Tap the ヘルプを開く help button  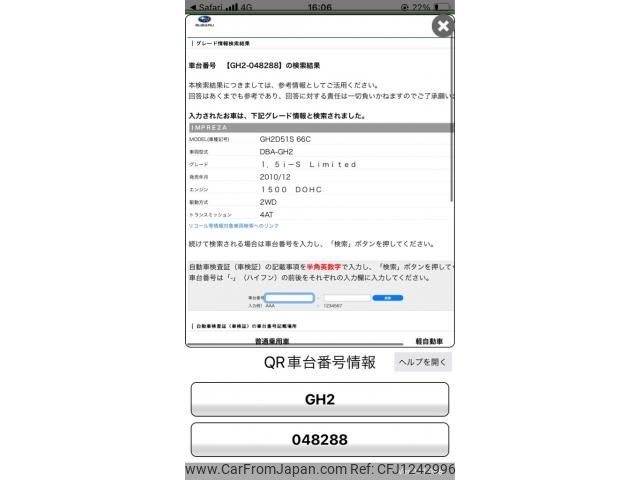pyautogui.click(x=423, y=362)
